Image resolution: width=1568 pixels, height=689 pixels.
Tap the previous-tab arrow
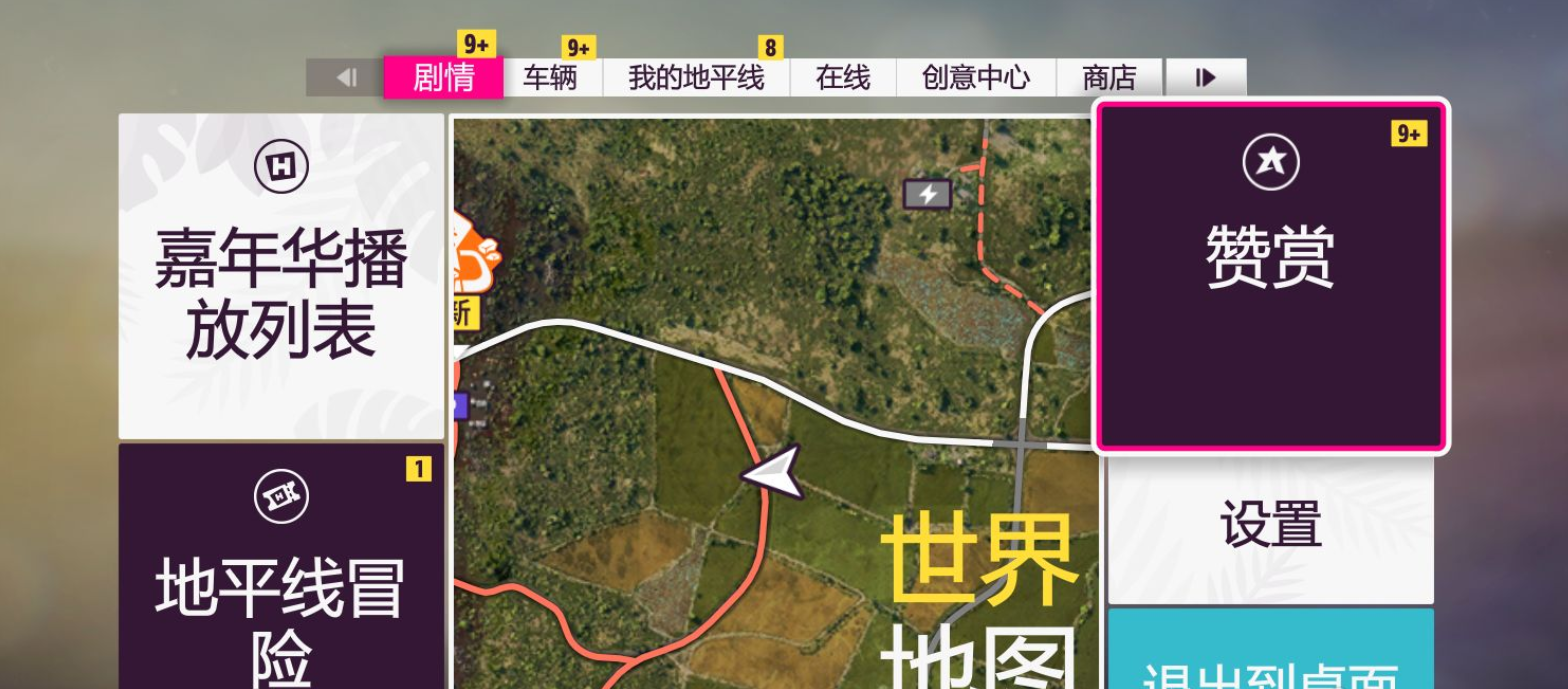(345, 78)
